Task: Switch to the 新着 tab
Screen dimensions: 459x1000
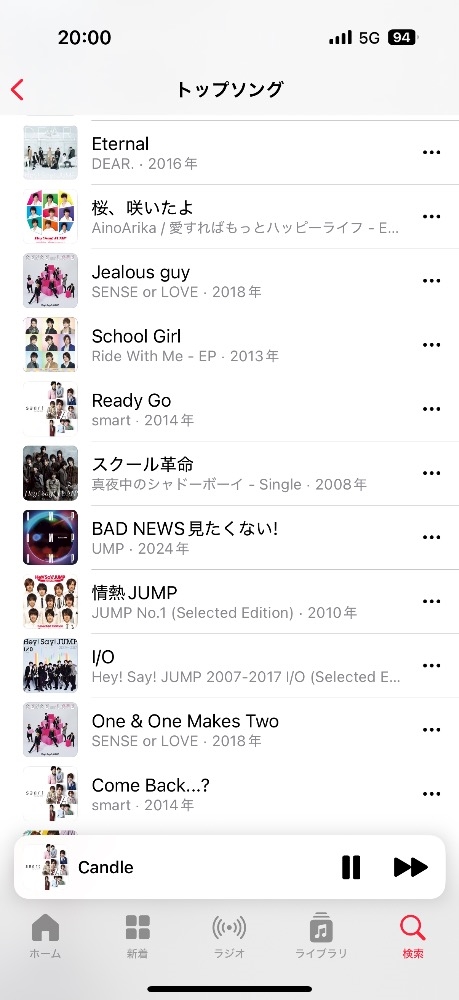Action: (x=137, y=936)
